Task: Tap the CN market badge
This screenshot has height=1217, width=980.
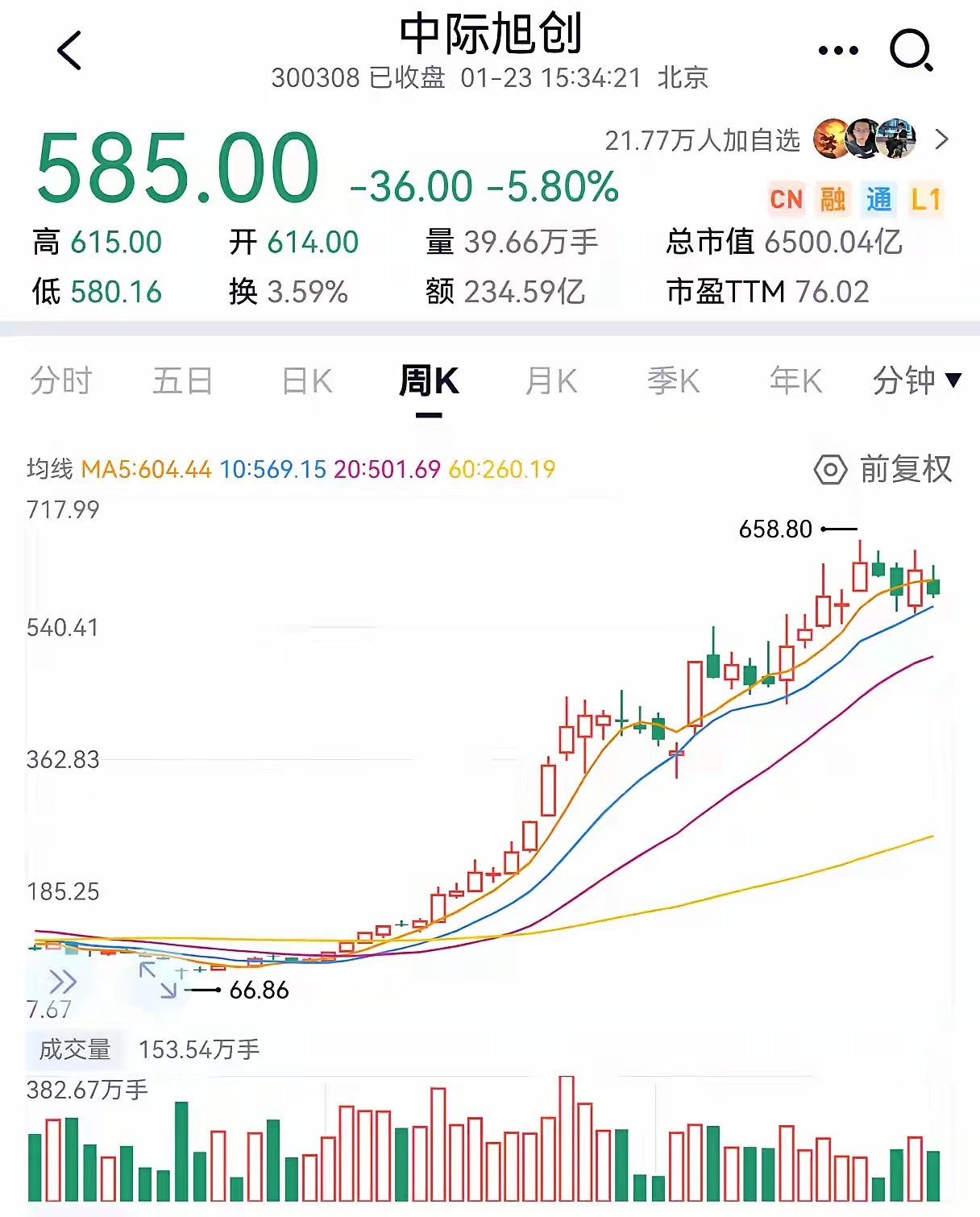Action: click(x=785, y=199)
